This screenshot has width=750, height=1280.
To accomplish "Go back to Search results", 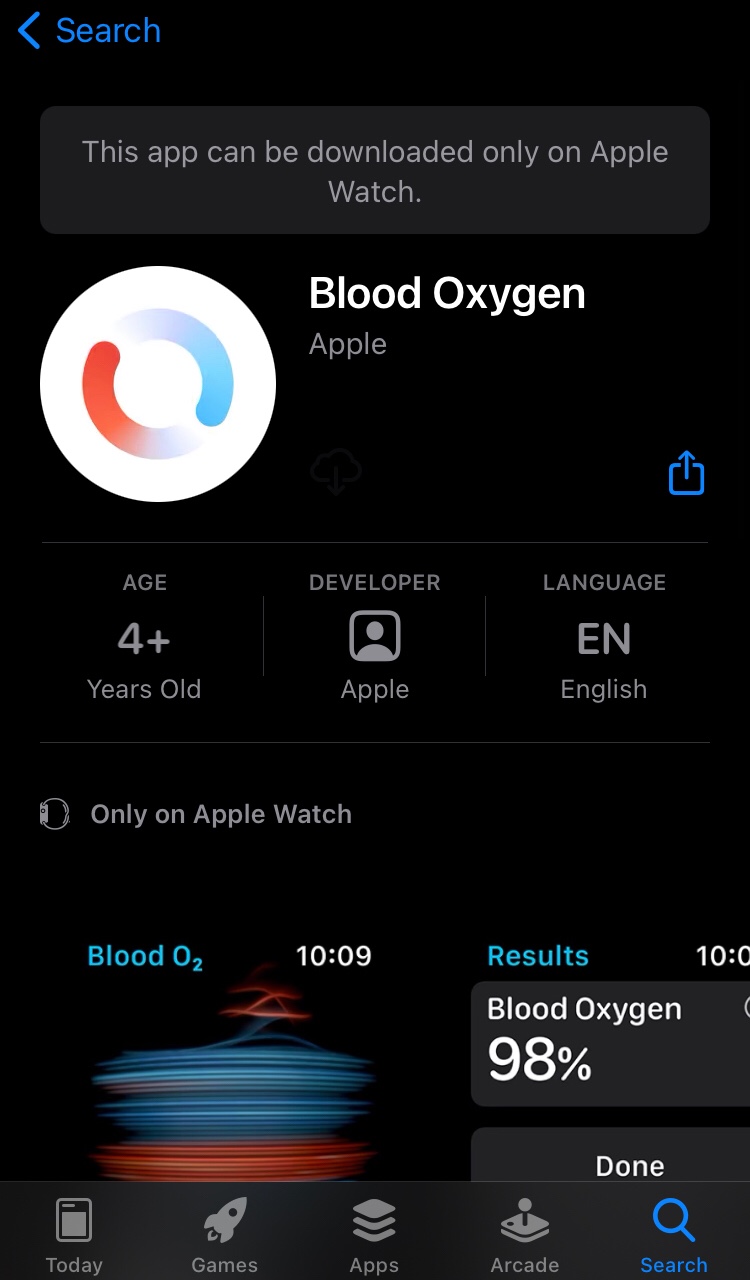I will 89,31.
